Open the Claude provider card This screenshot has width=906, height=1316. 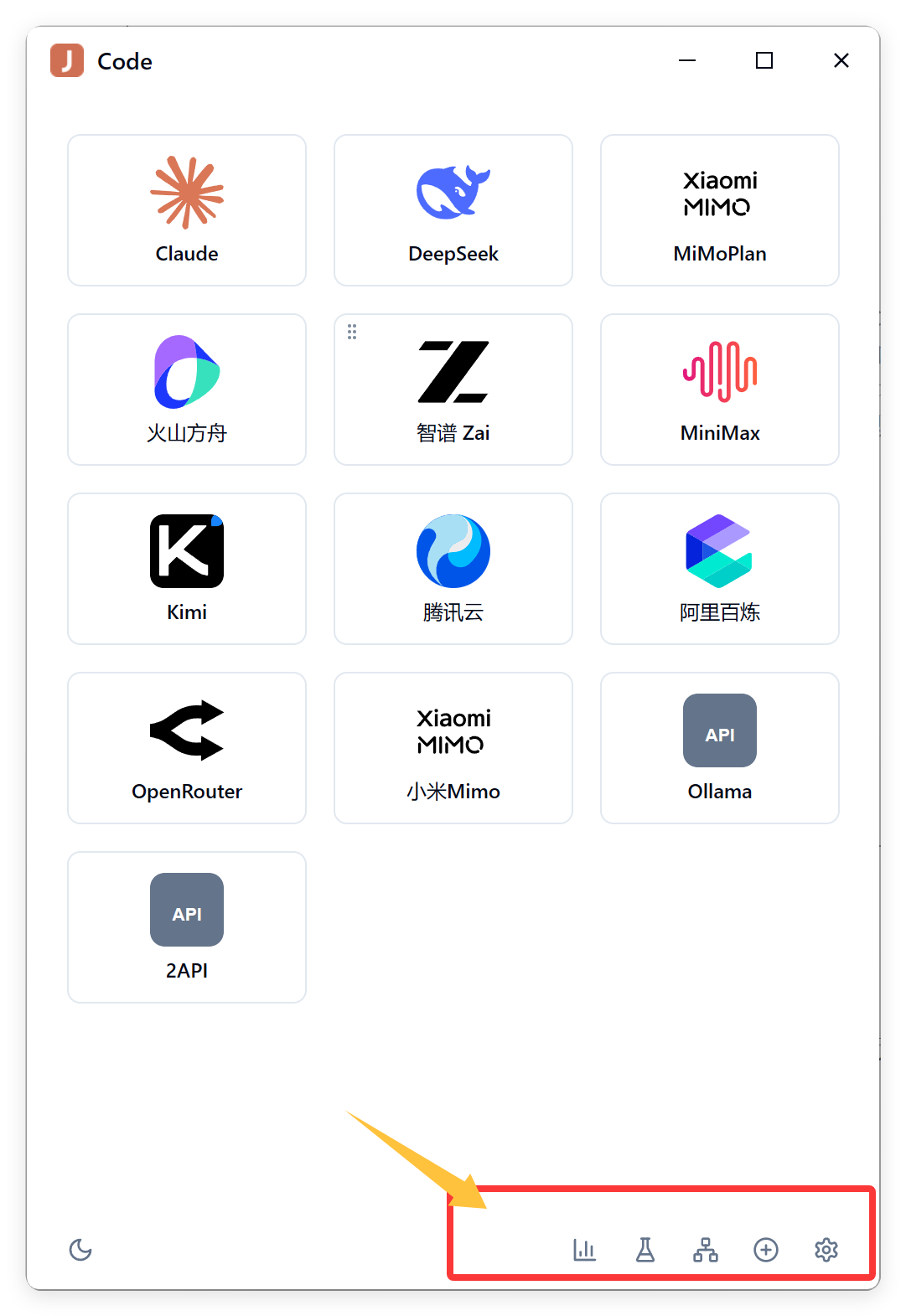pyautogui.click(x=187, y=210)
